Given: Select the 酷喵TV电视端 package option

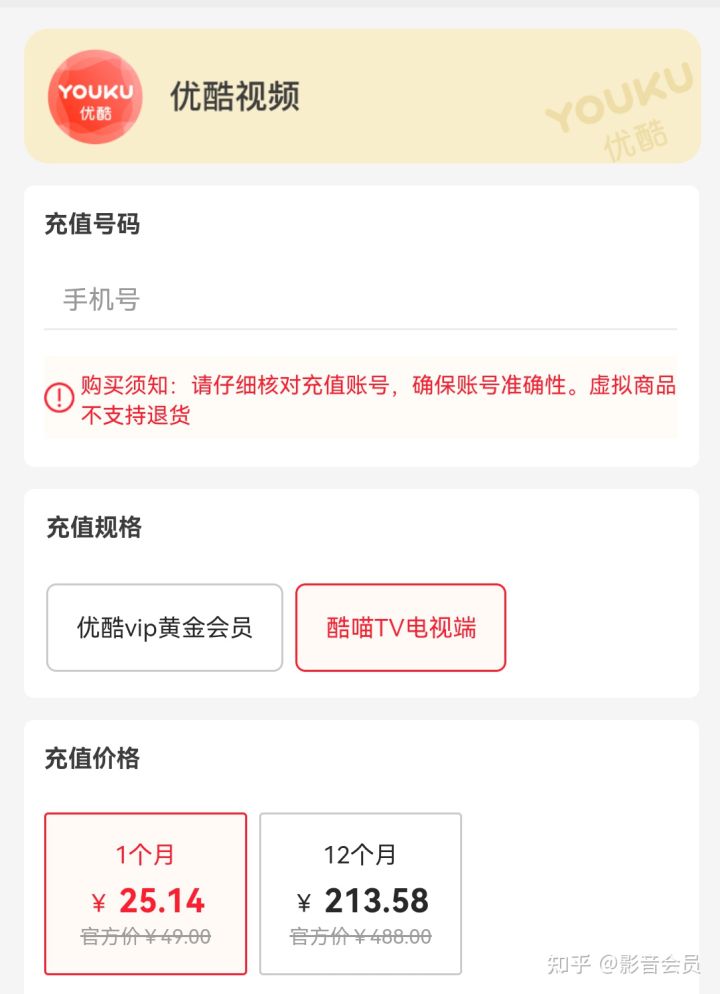Looking at the screenshot, I should pos(400,627).
